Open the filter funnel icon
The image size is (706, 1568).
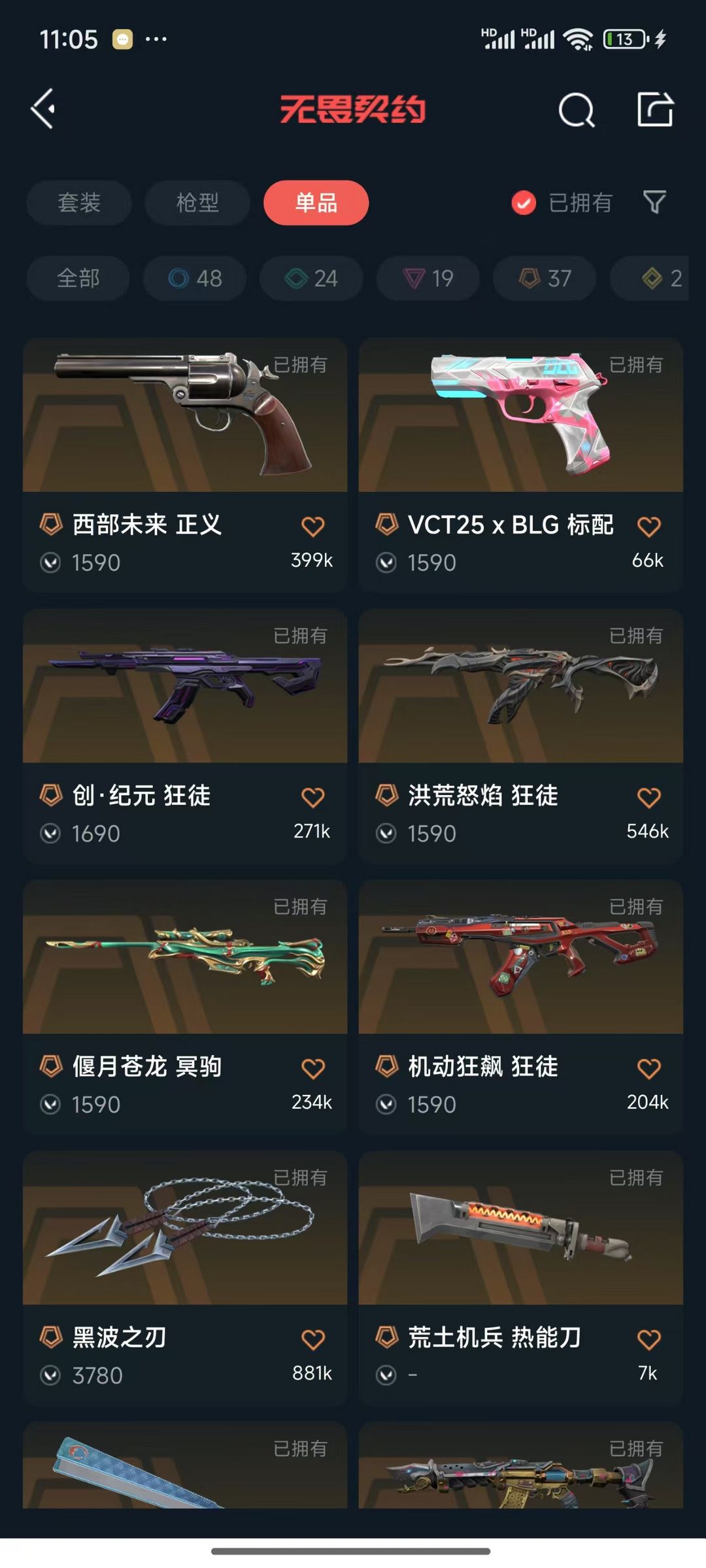click(x=654, y=203)
